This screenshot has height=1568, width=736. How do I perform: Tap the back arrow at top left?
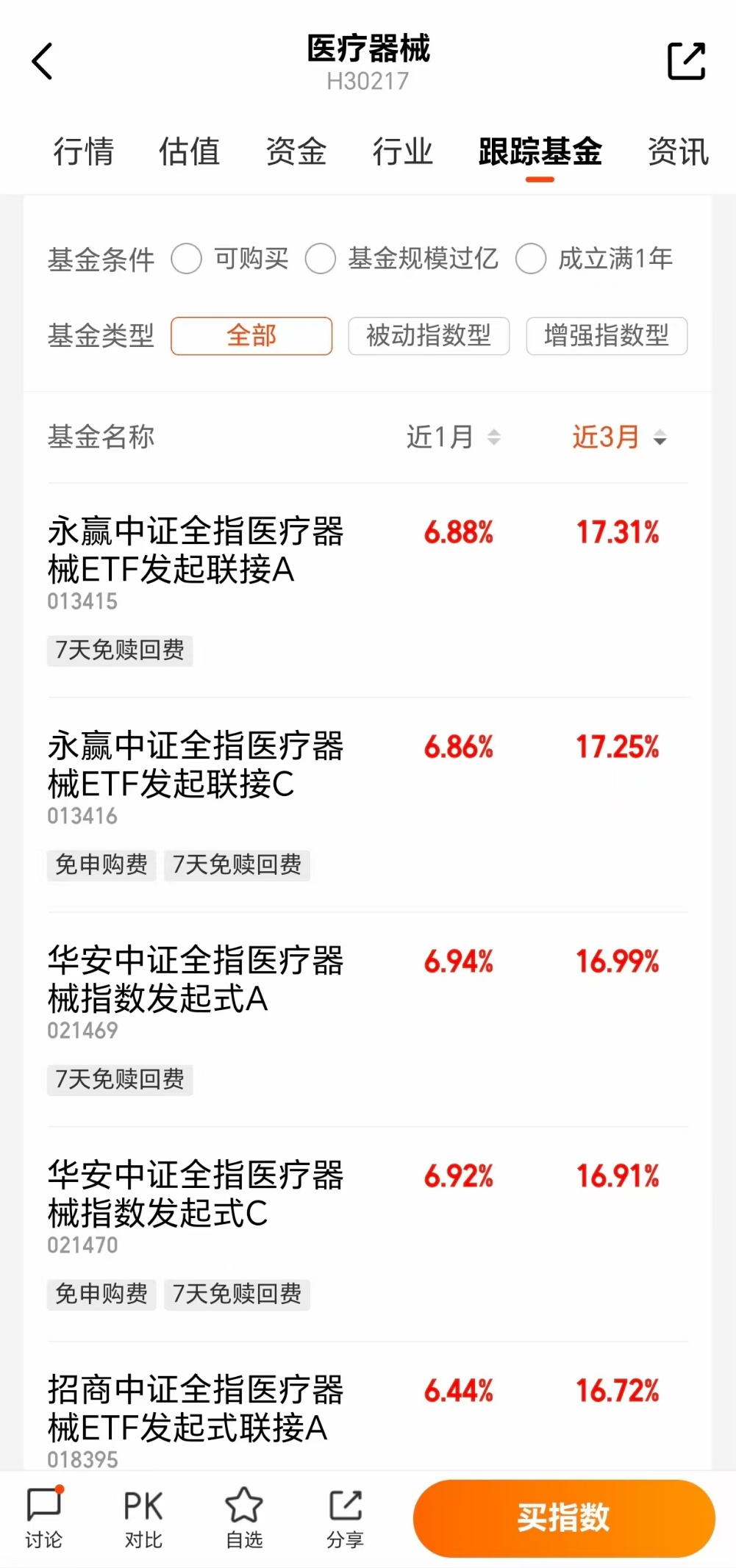click(42, 62)
